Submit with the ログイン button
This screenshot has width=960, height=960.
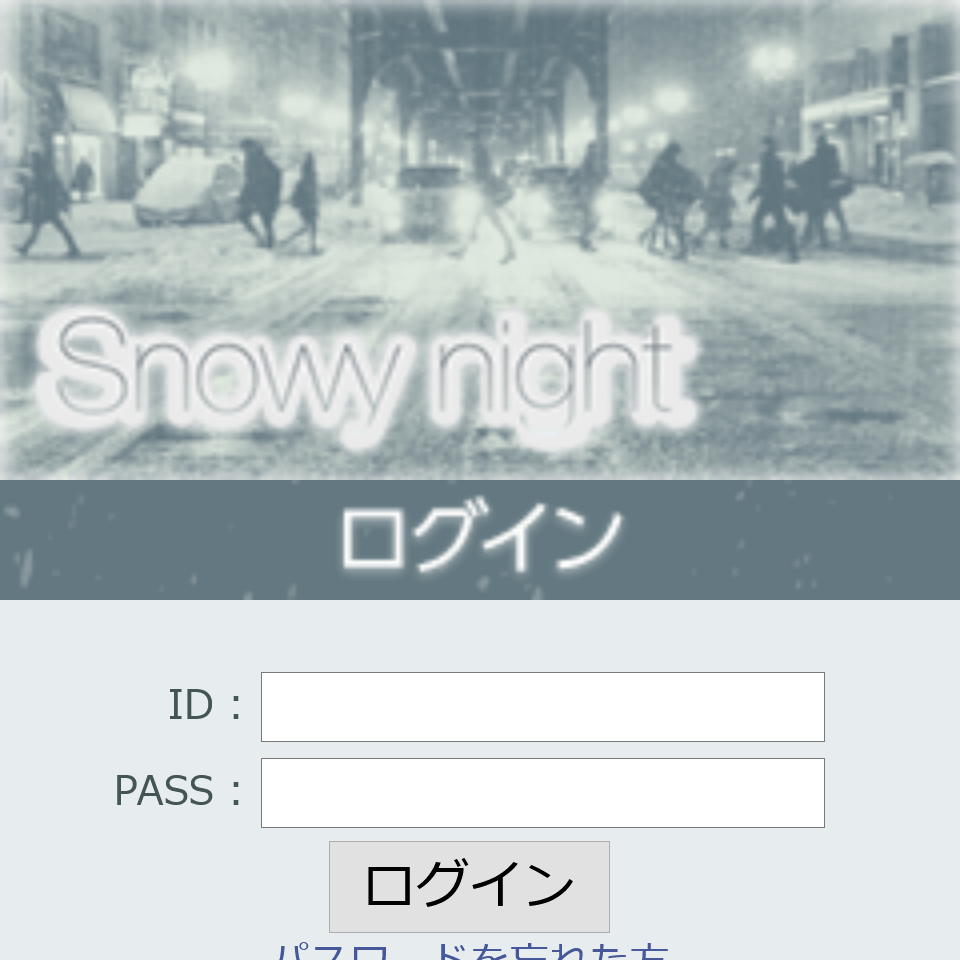[x=469, y=886]
